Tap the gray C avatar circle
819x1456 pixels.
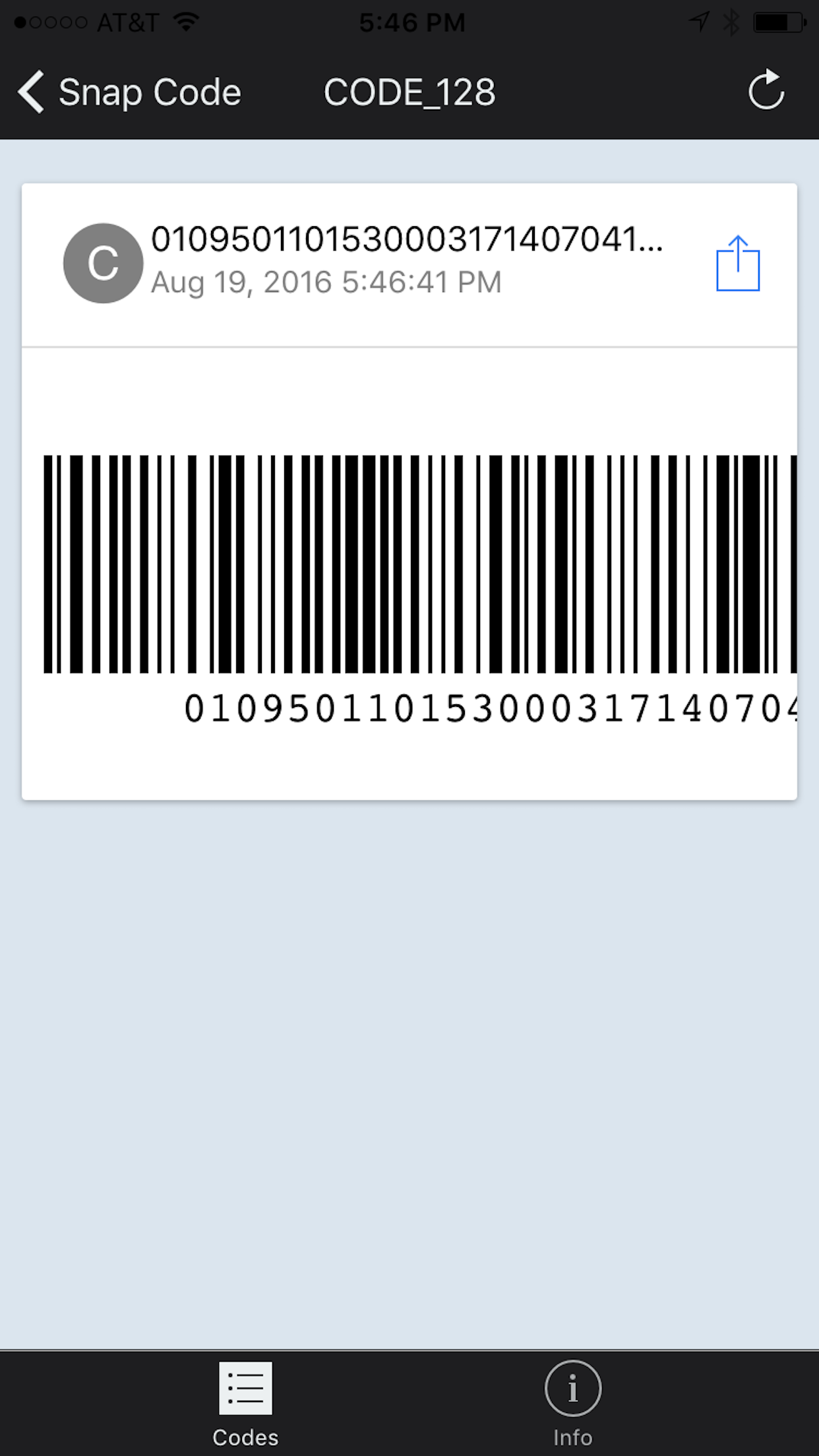pos(102,262)
